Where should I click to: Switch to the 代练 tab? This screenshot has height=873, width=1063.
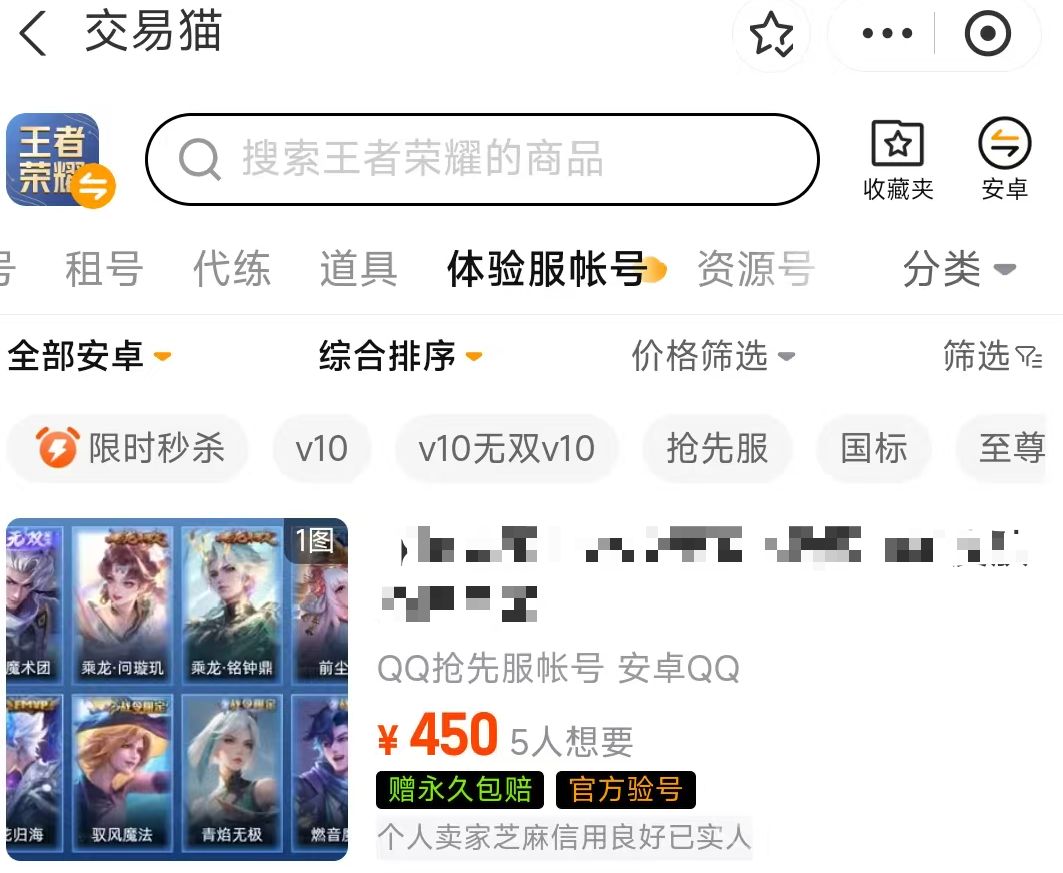click(x=232, y=268)
